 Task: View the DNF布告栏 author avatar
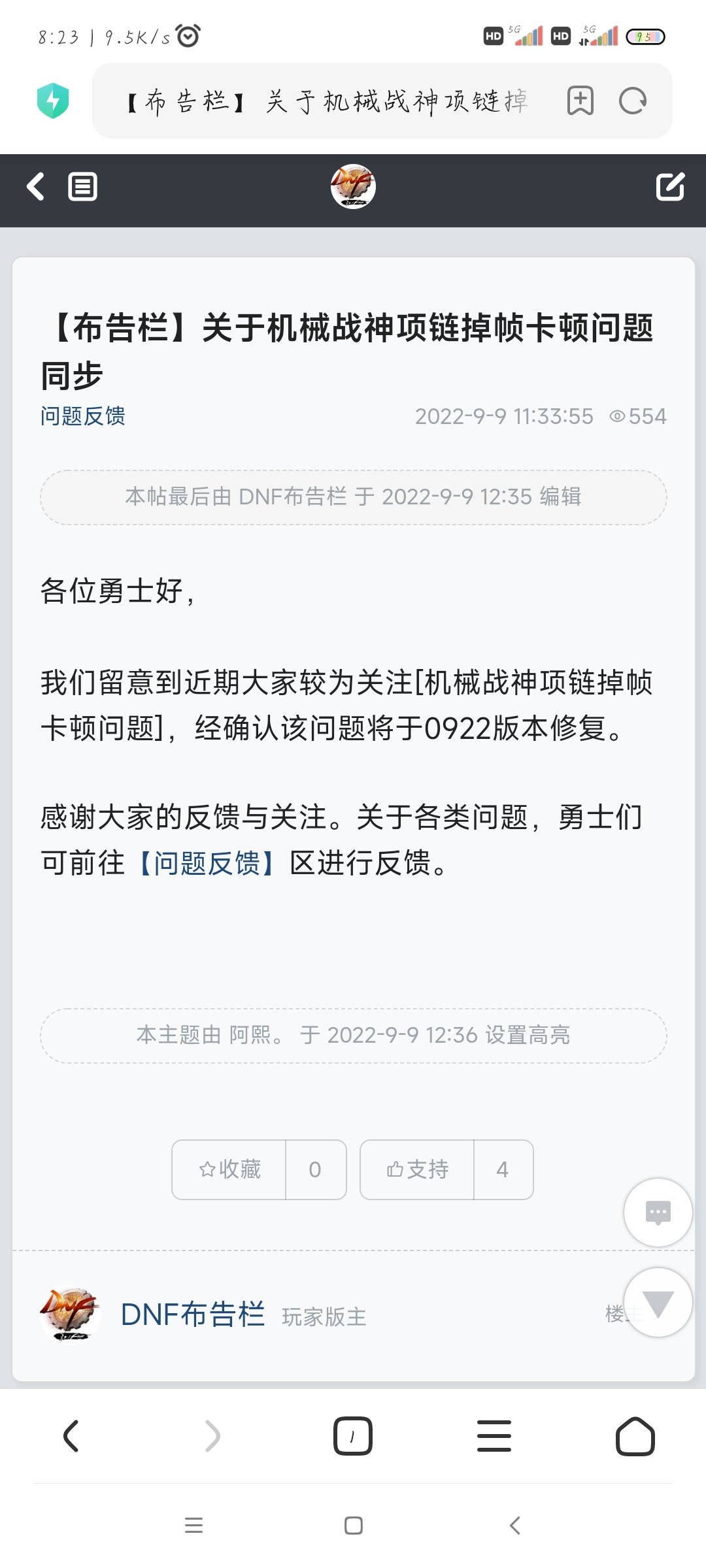click(69, 1315)
